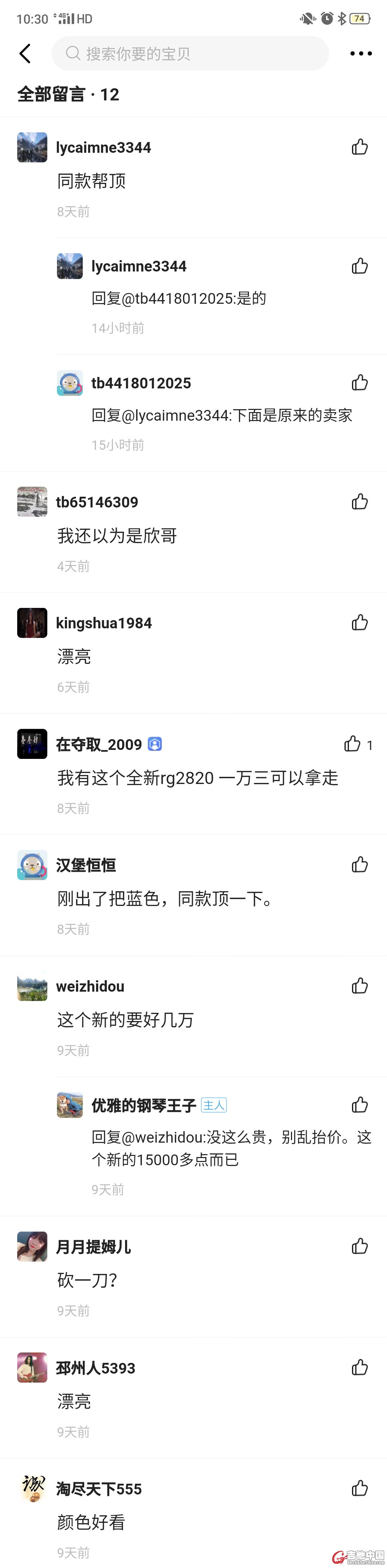Like tb4418012025's reply about the original seller
387x1568 pixels.
click(360, 382)
